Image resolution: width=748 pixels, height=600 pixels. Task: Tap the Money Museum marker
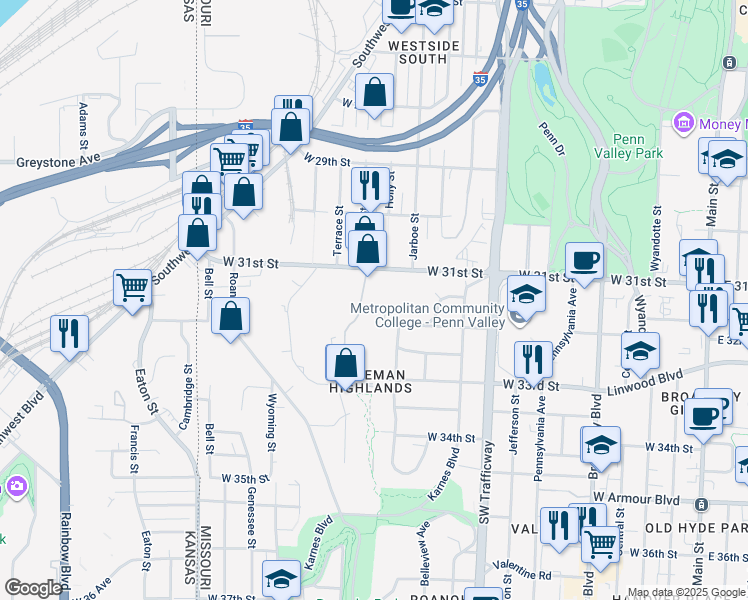[x=684, y=122]
